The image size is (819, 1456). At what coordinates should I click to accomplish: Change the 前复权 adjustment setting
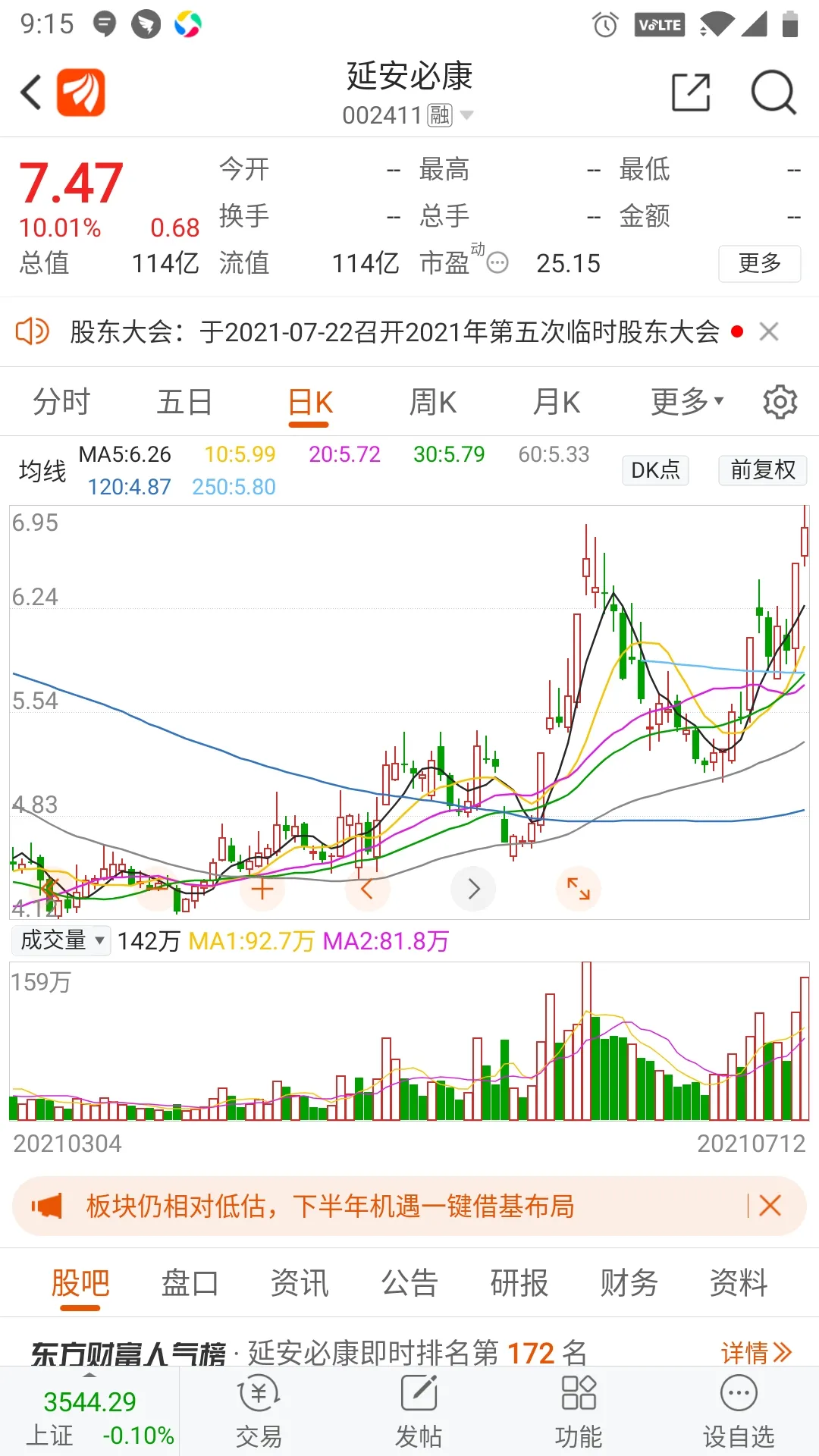(762, 470)
